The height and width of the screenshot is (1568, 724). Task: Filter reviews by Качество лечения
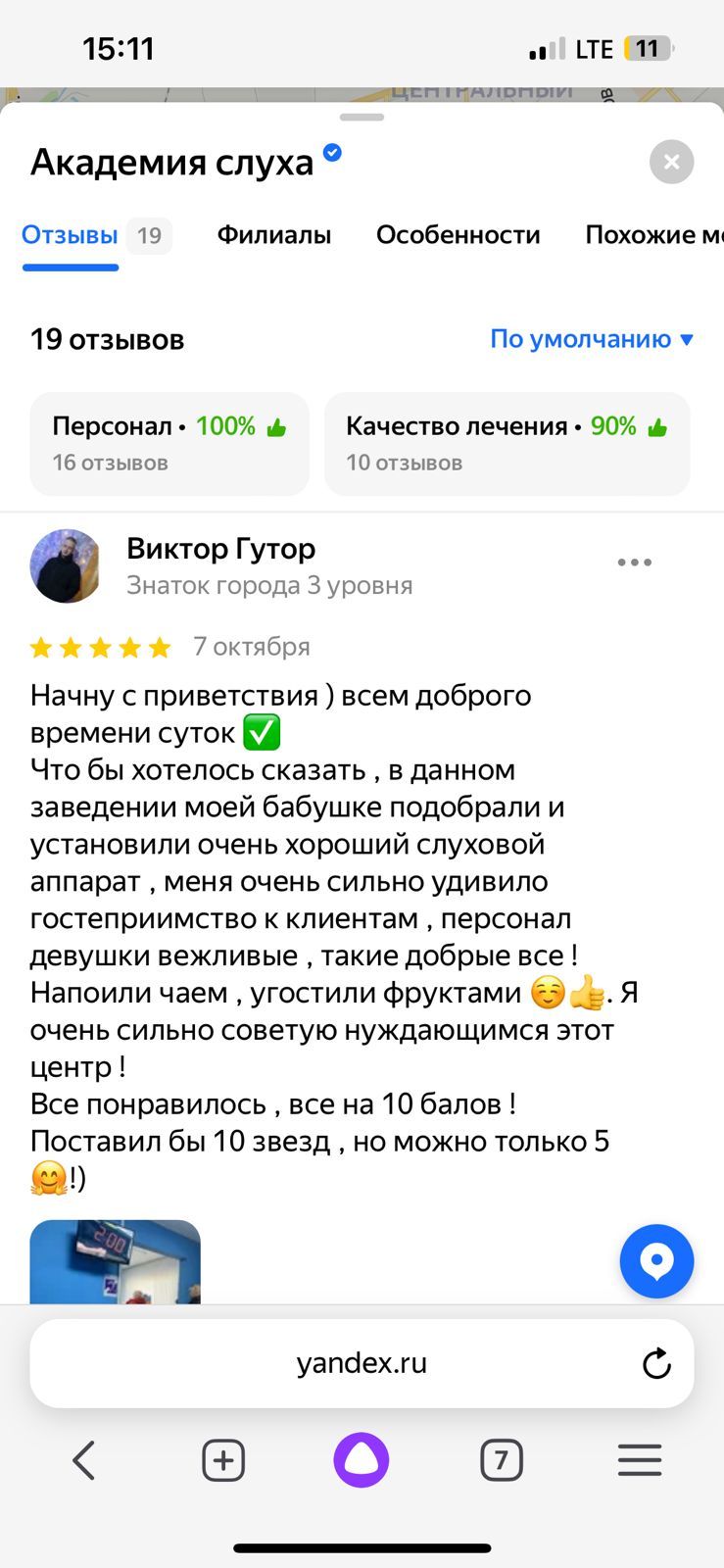(x=507, y=443)
